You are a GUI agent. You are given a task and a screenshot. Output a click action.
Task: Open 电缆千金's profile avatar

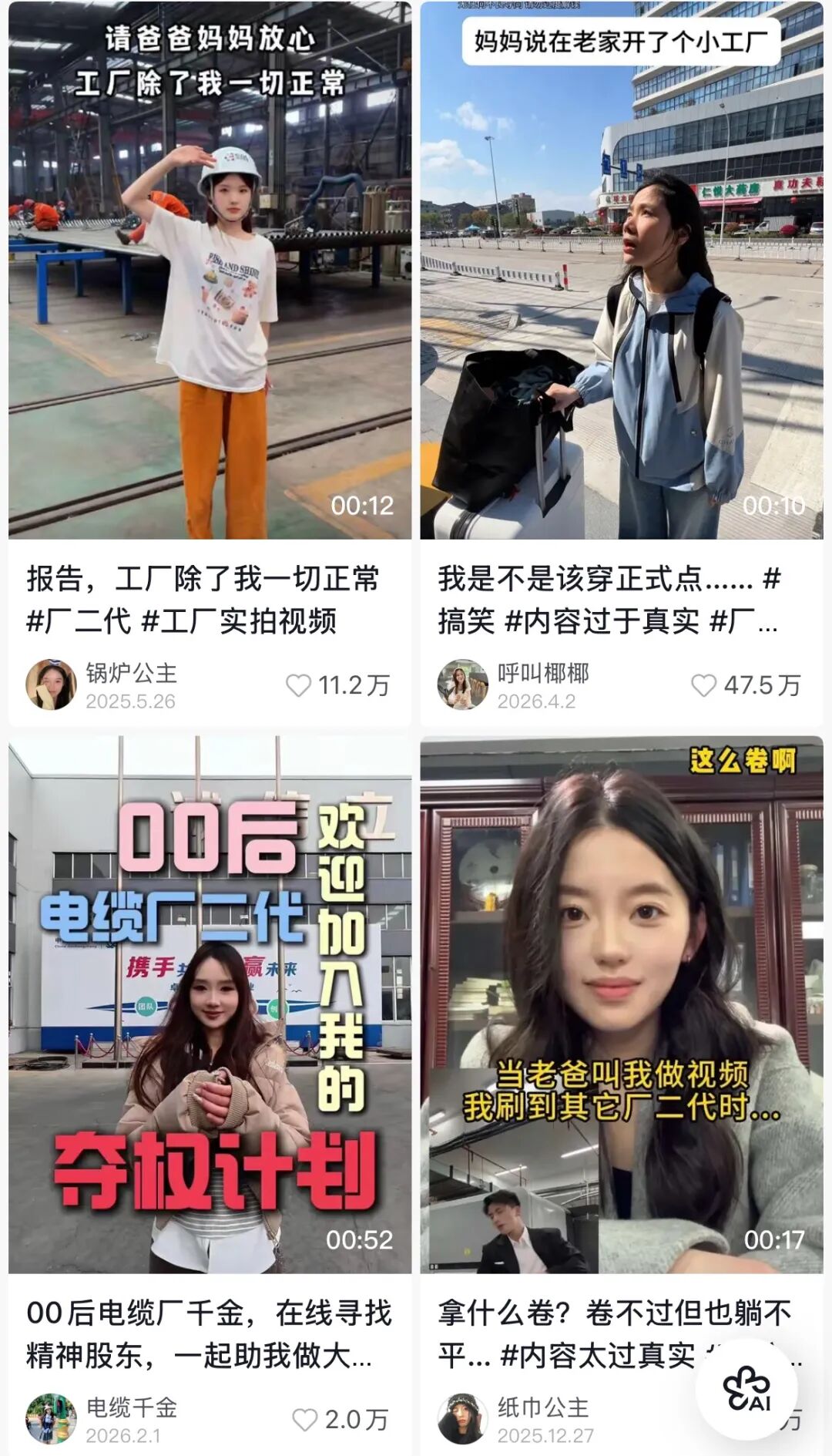tap(51, 1419)
